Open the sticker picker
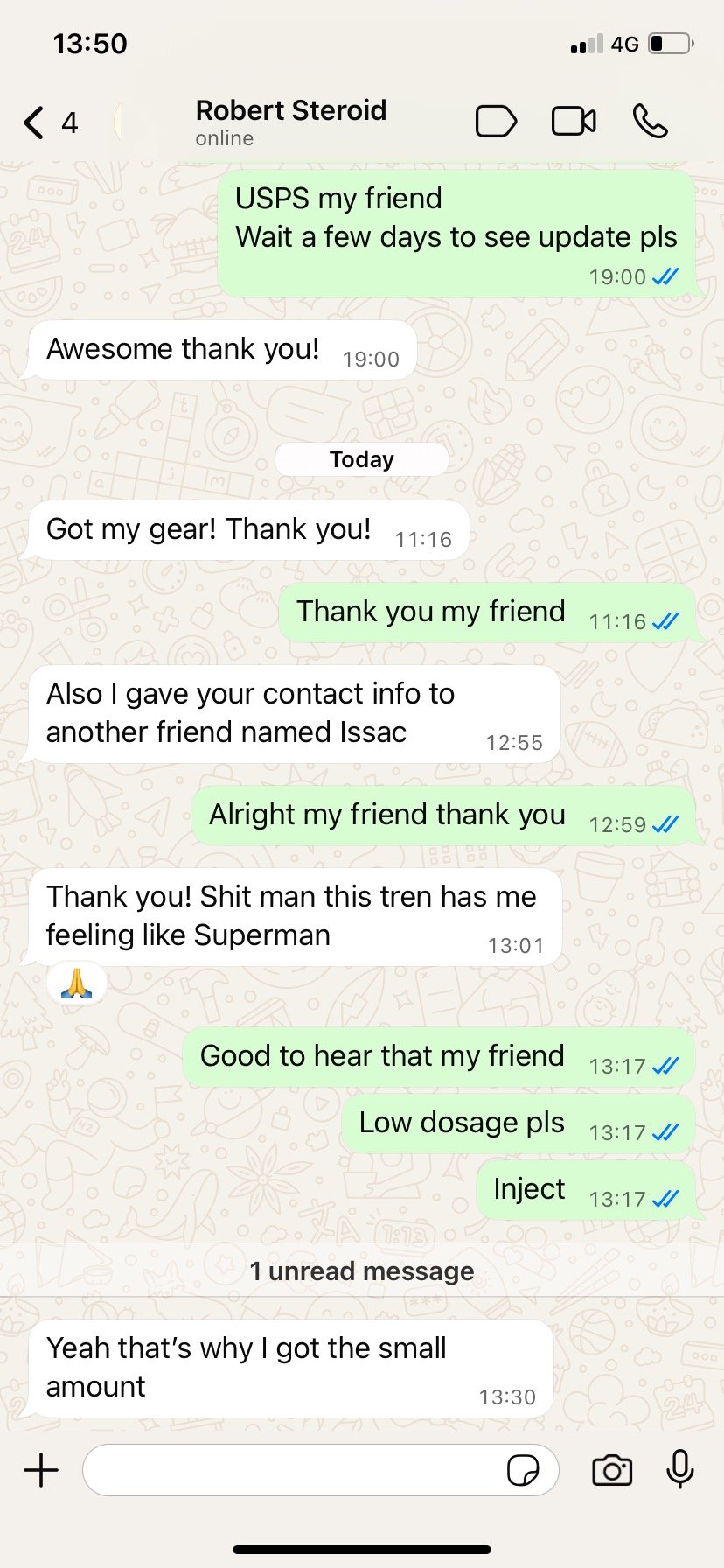 click(x=523, y=1470)
